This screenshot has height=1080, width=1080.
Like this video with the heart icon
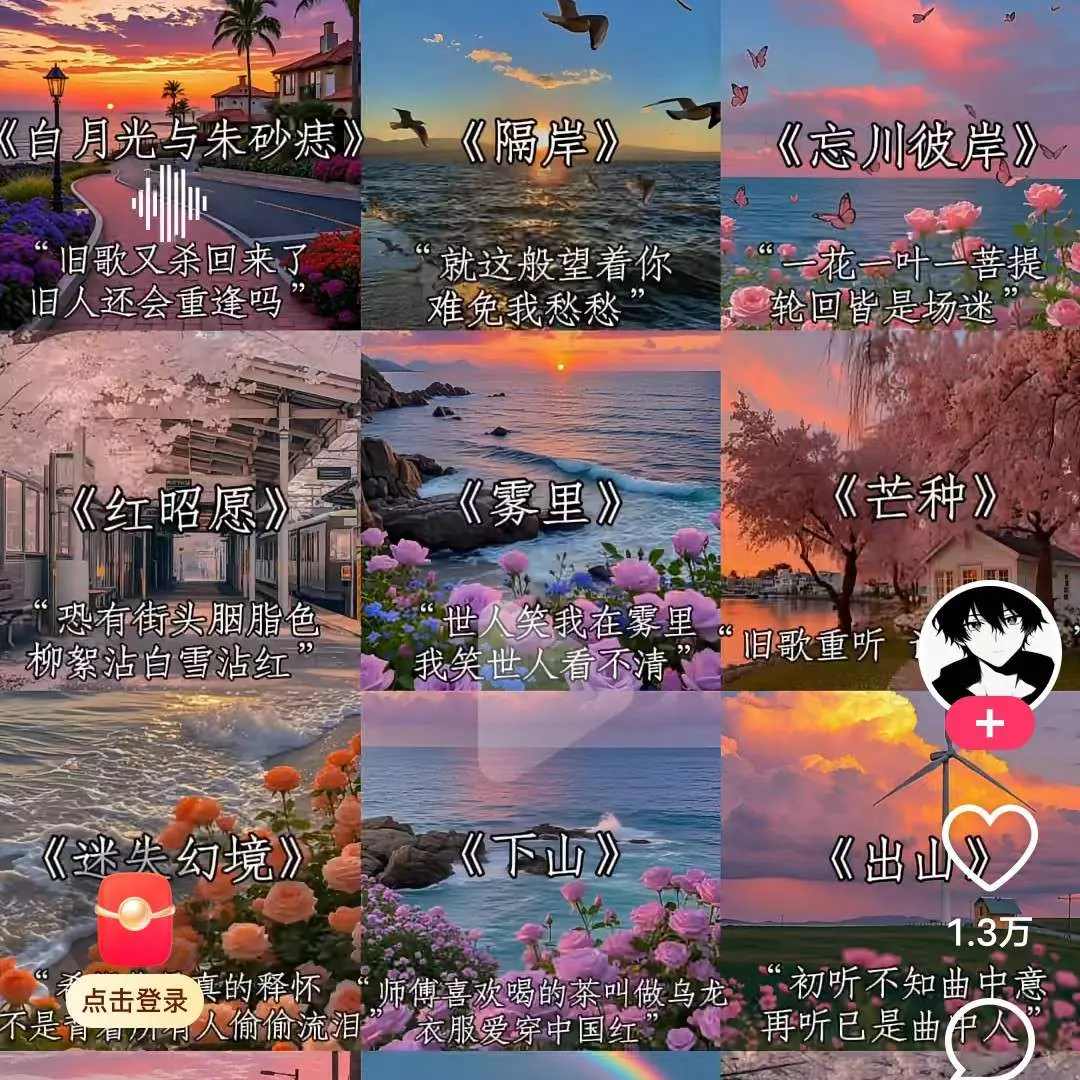[989, 846]
